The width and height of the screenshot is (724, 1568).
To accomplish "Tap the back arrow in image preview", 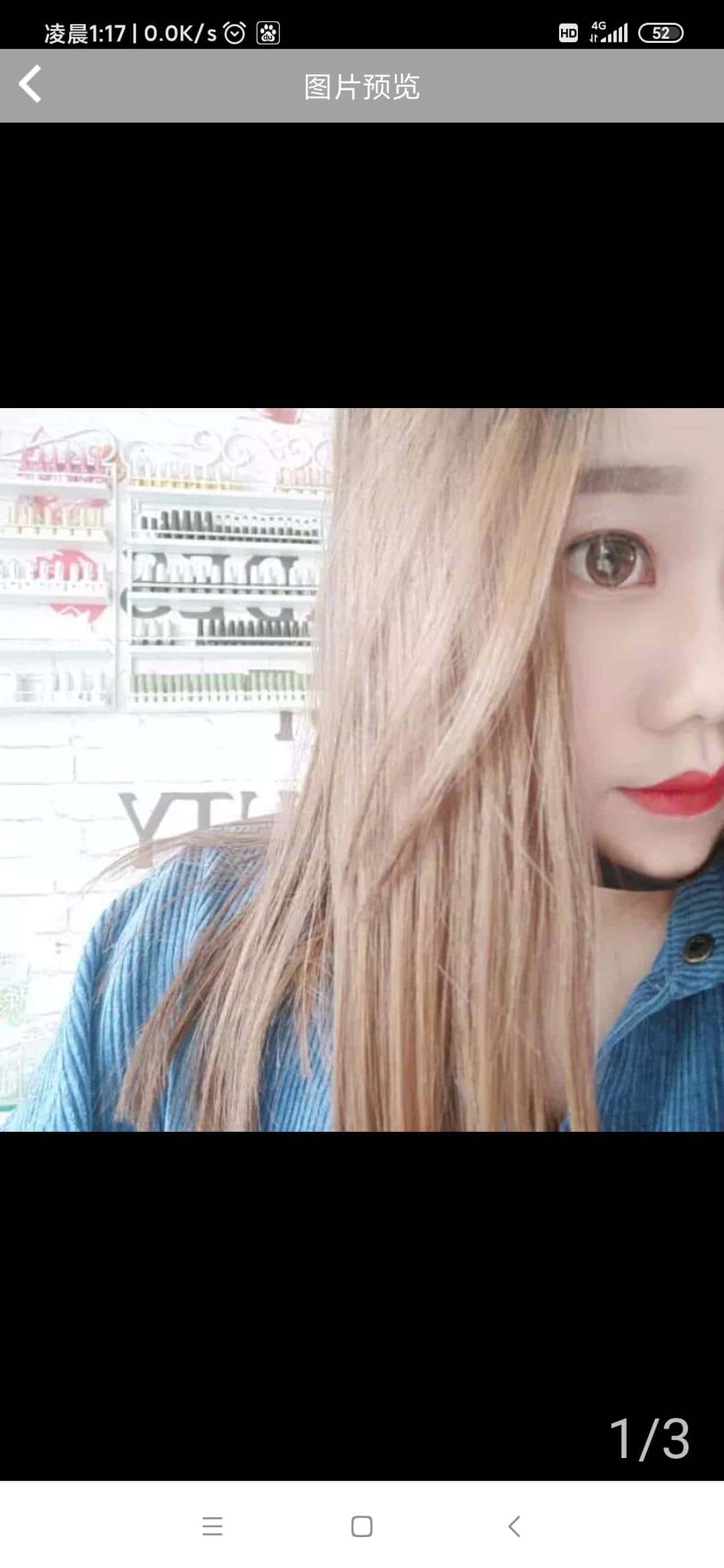I will tap(30, 84).
